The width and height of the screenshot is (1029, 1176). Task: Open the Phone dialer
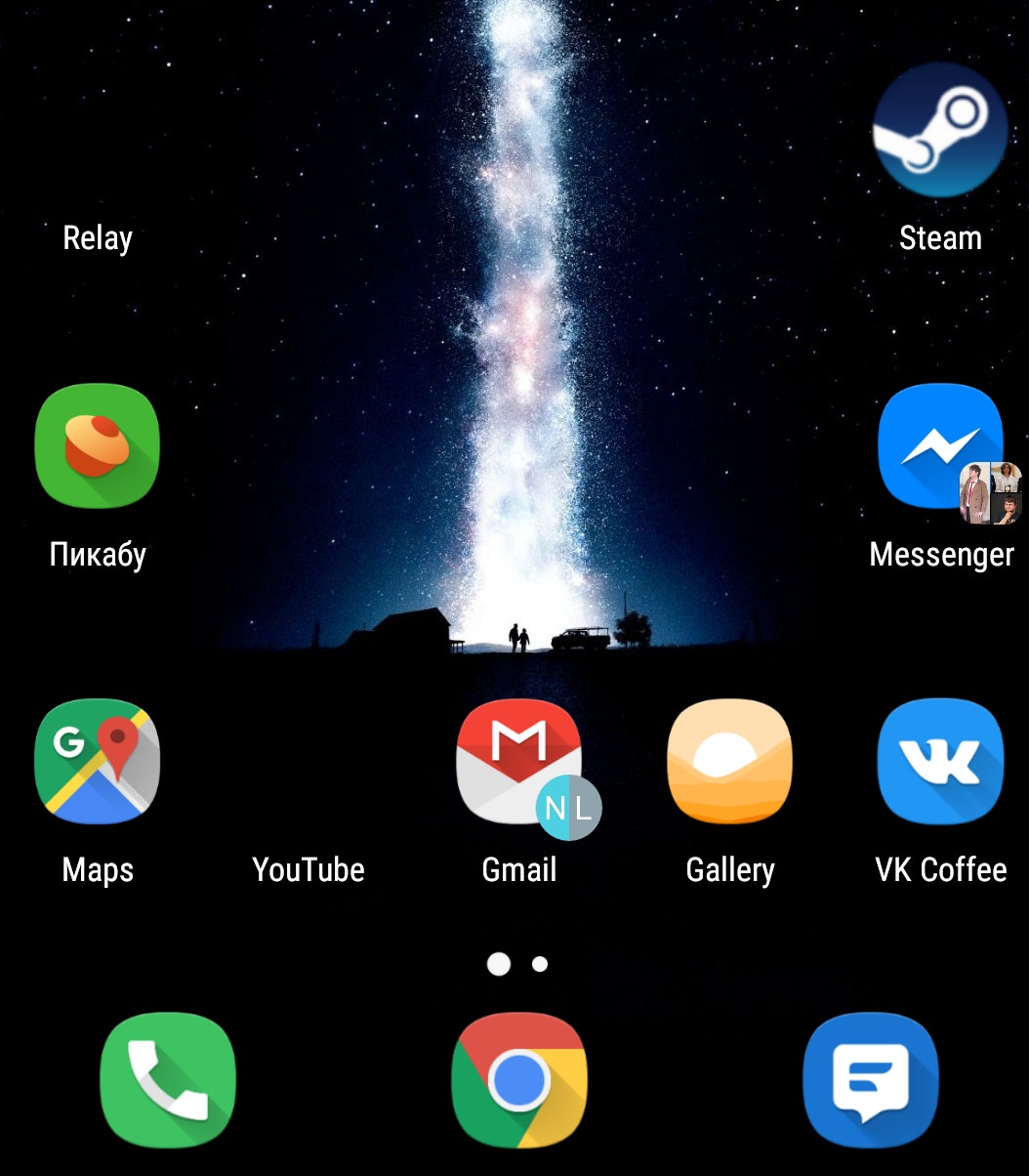[x=168, y=1078]
